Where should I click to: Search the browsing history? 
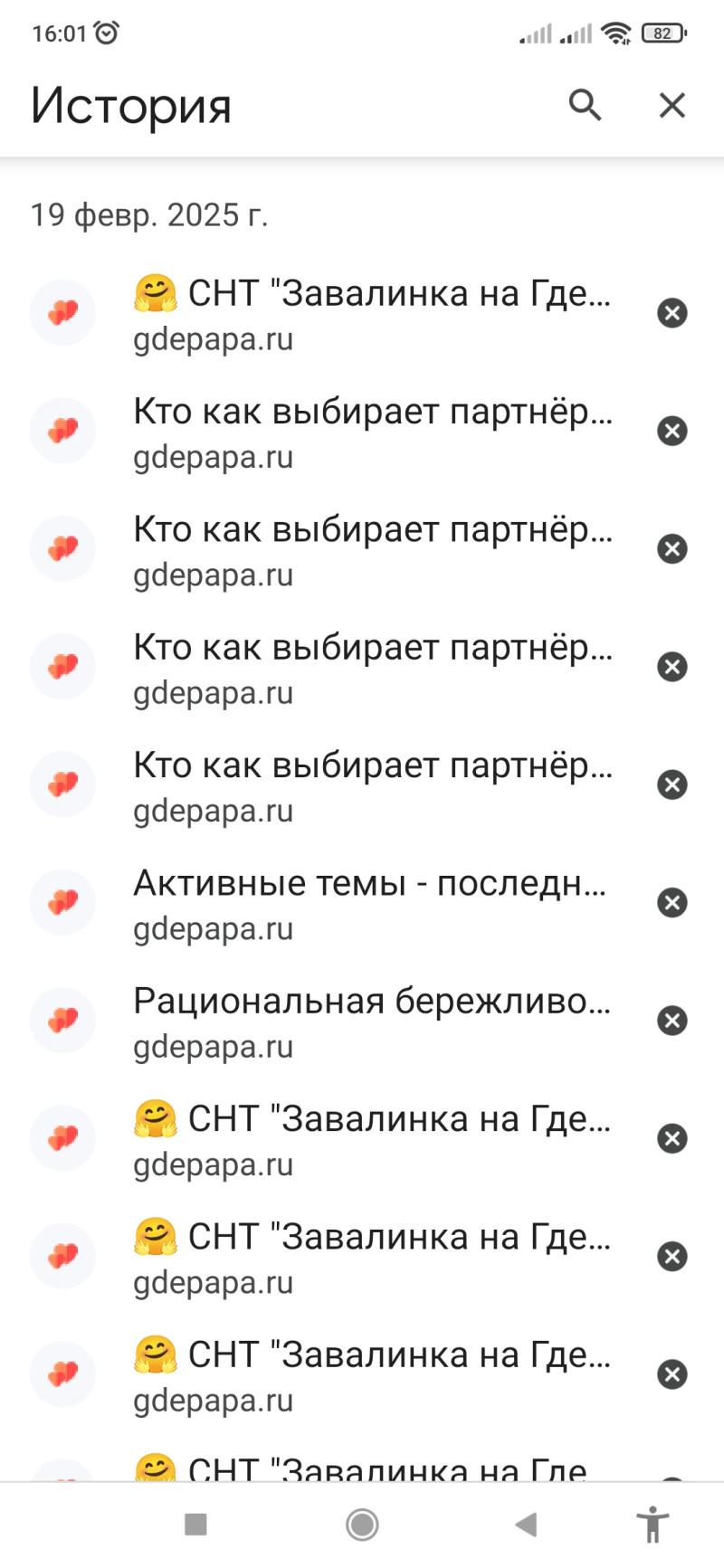coord(585,106)
